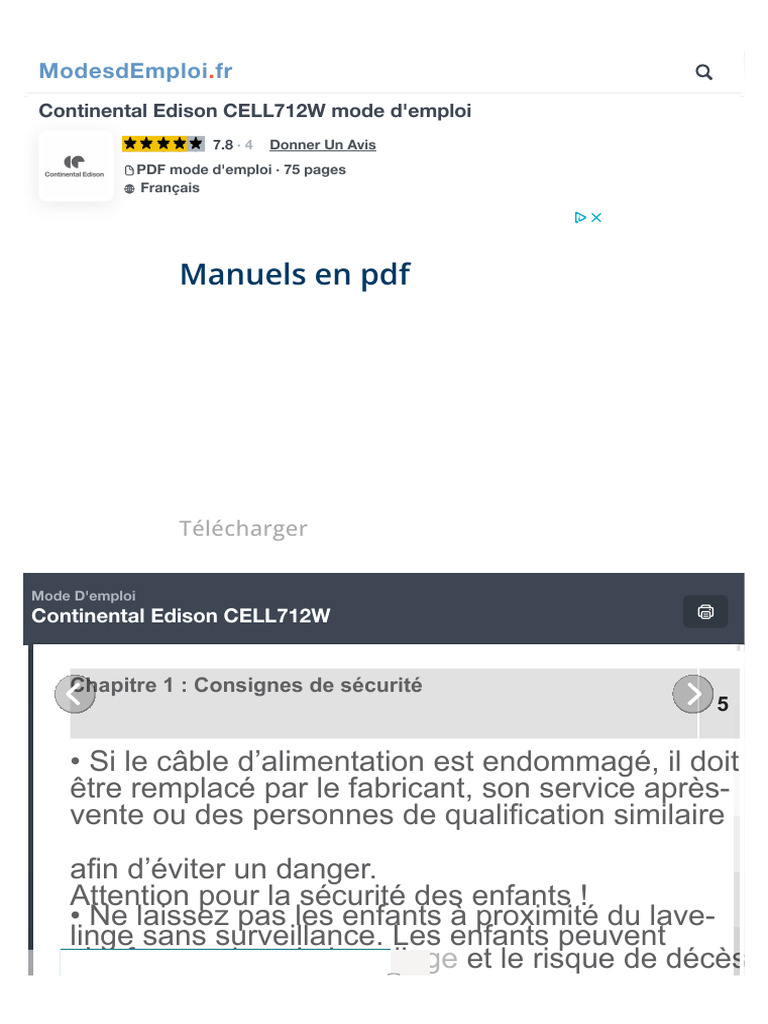The image size is (768, 1024).
Task: Open the search magnifier icon
Action: point(703,72)
